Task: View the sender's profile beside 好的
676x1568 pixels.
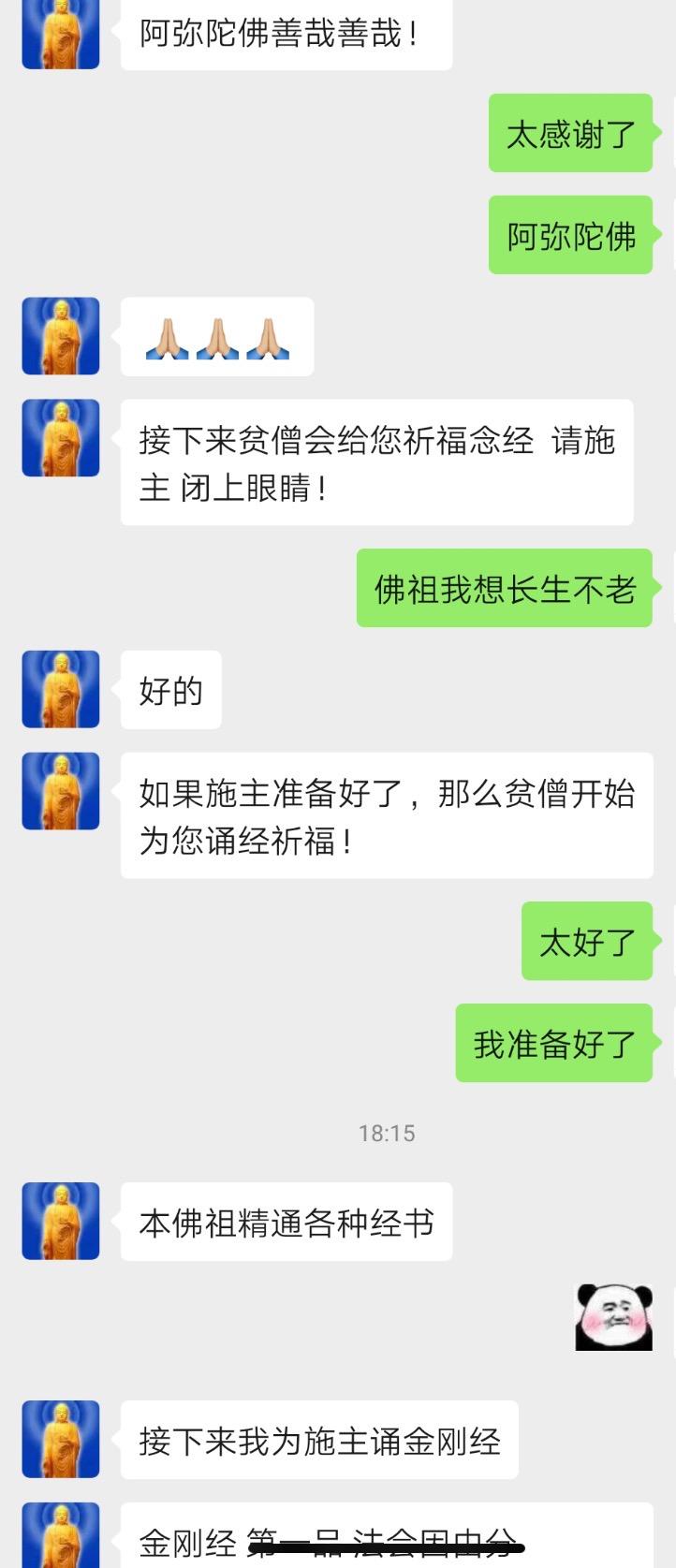Action: 61,689
